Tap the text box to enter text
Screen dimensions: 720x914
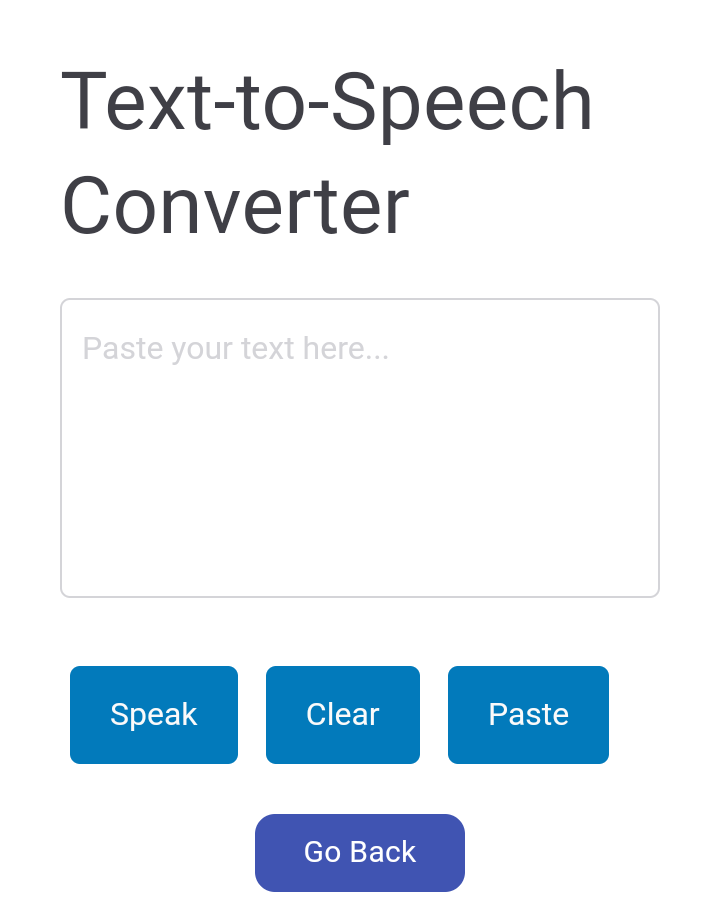click(x=360, y=448)
